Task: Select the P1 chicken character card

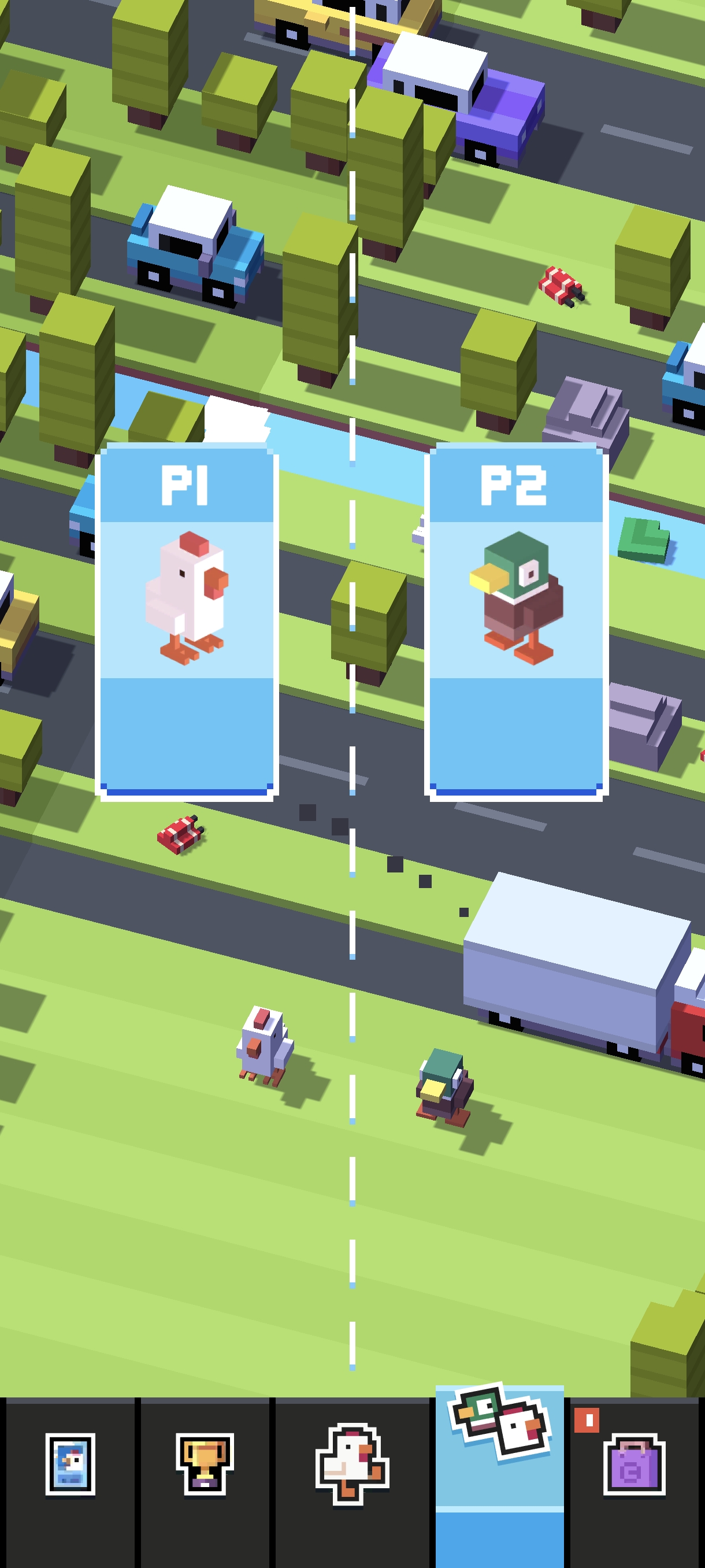Action: [x=187, y=622]
